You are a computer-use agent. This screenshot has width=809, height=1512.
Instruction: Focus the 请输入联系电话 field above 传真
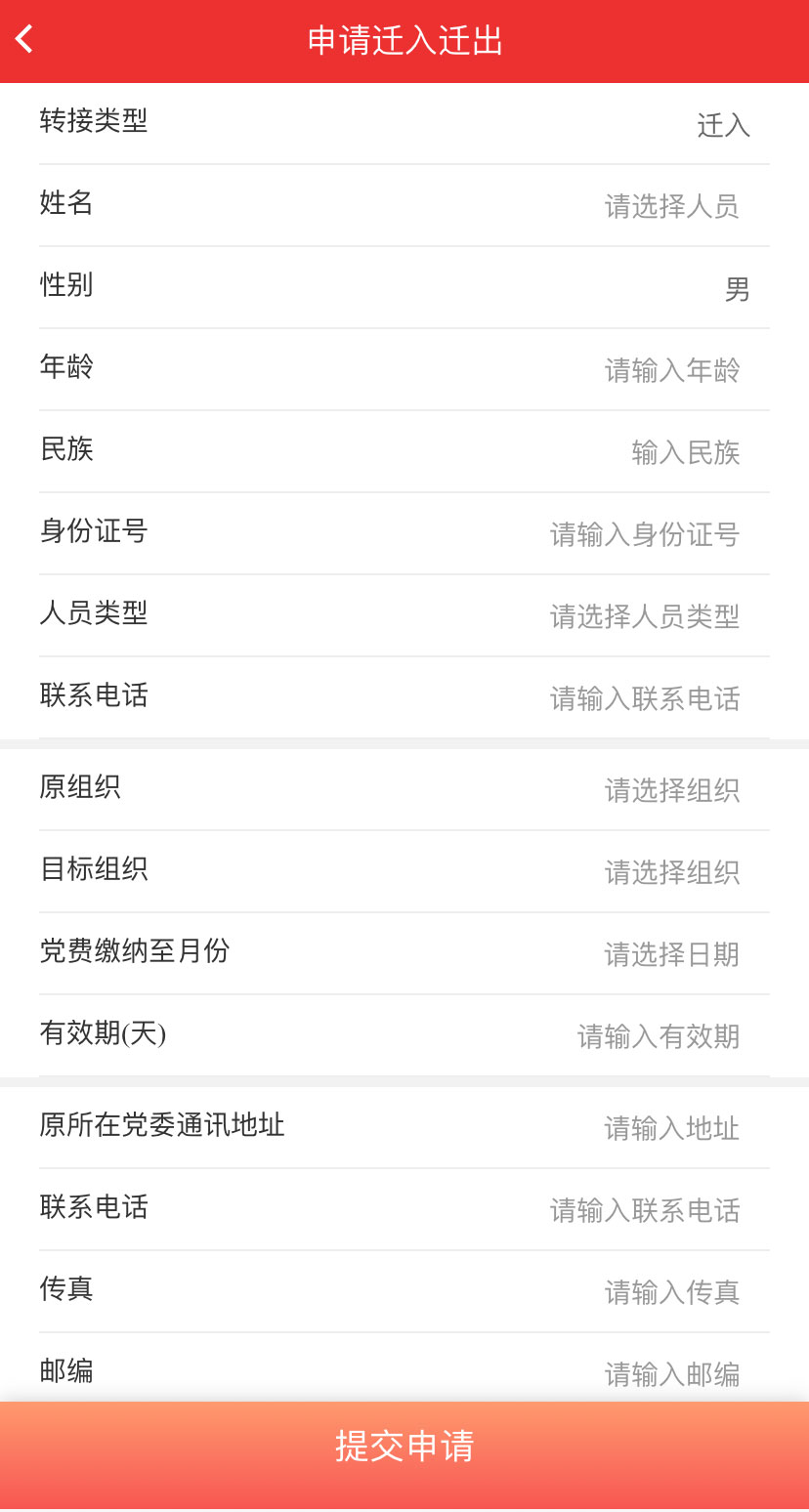pos(644,1210)
